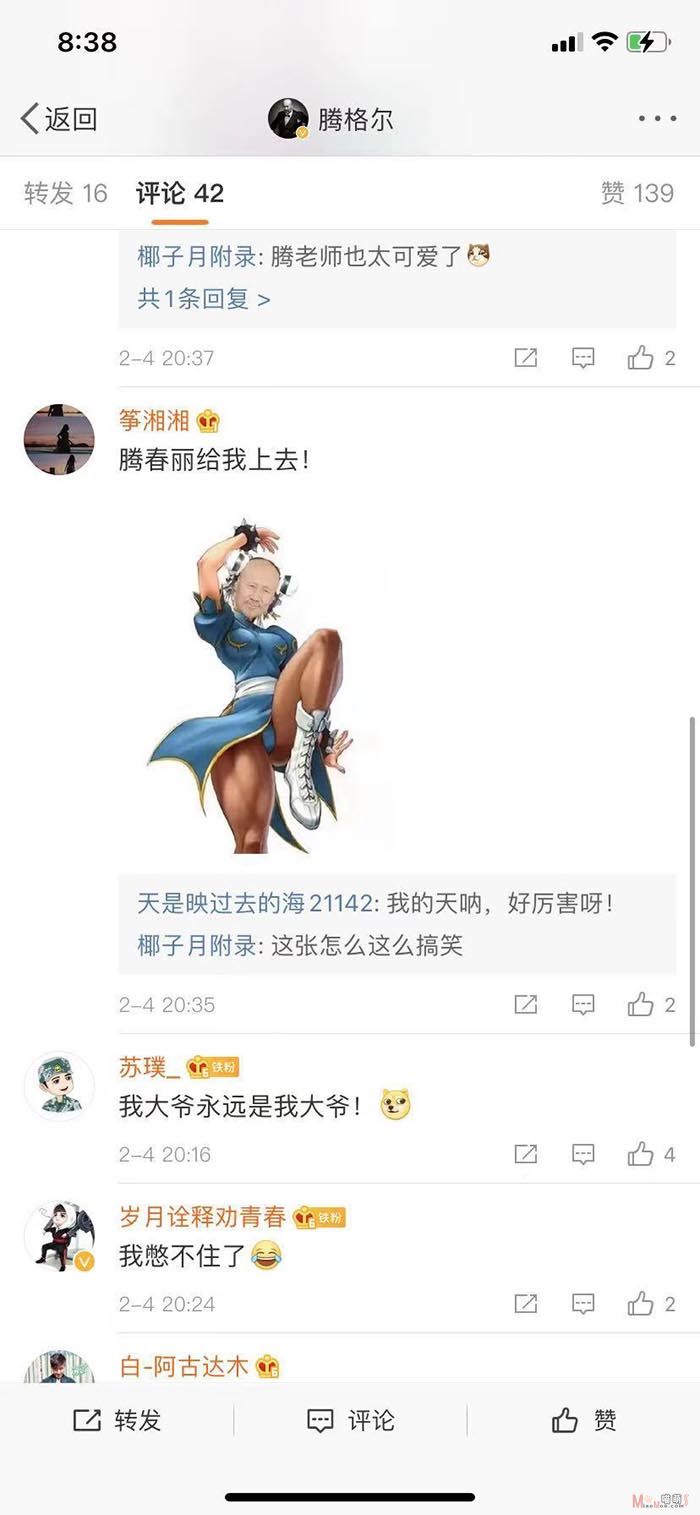Open 腾格尔's profile from the header
Image resolution: width=700 pixels, height=1515 pixels.
pyautogui.click(x=331, y=119)
